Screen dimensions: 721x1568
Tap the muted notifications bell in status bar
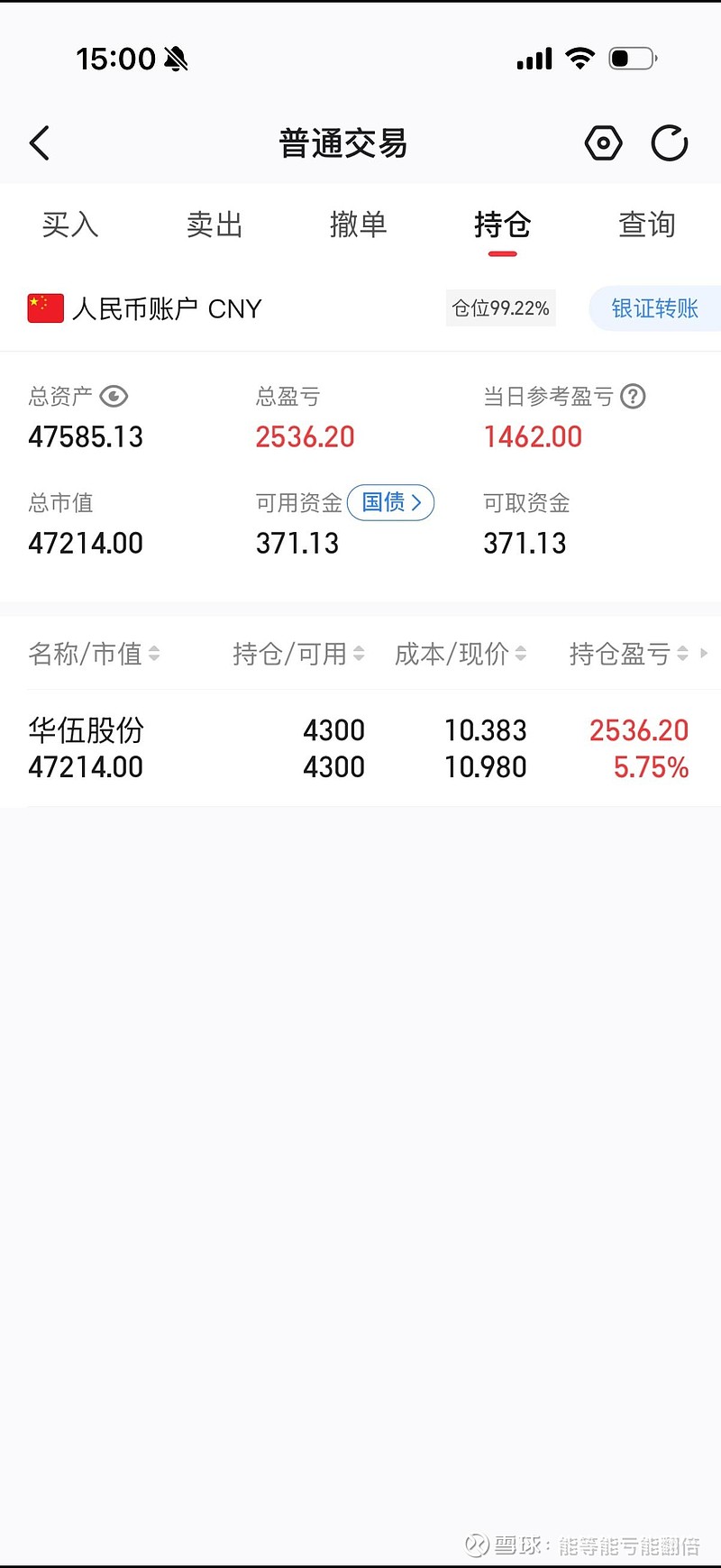pyautogui.click(x=177, y=57)
